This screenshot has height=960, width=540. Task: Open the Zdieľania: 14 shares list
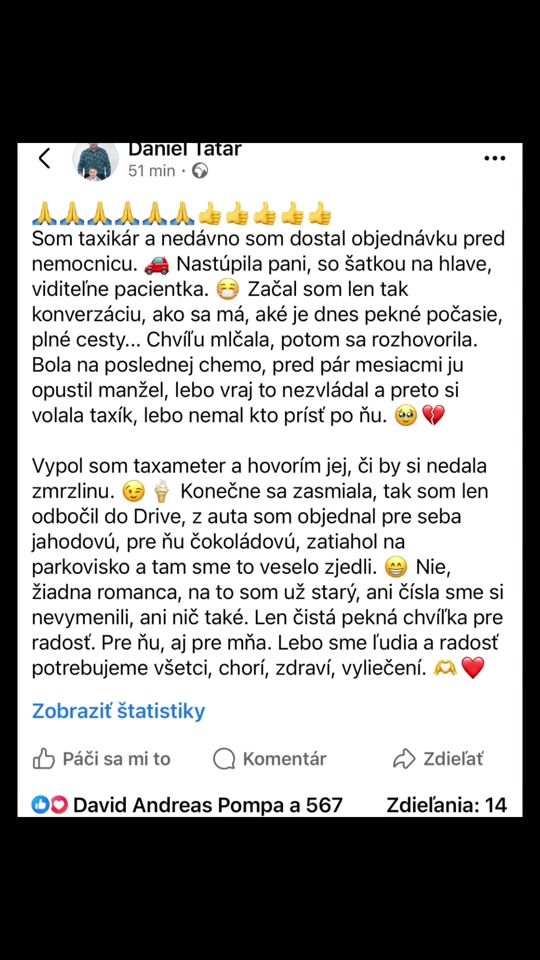(x=446, y=805)
